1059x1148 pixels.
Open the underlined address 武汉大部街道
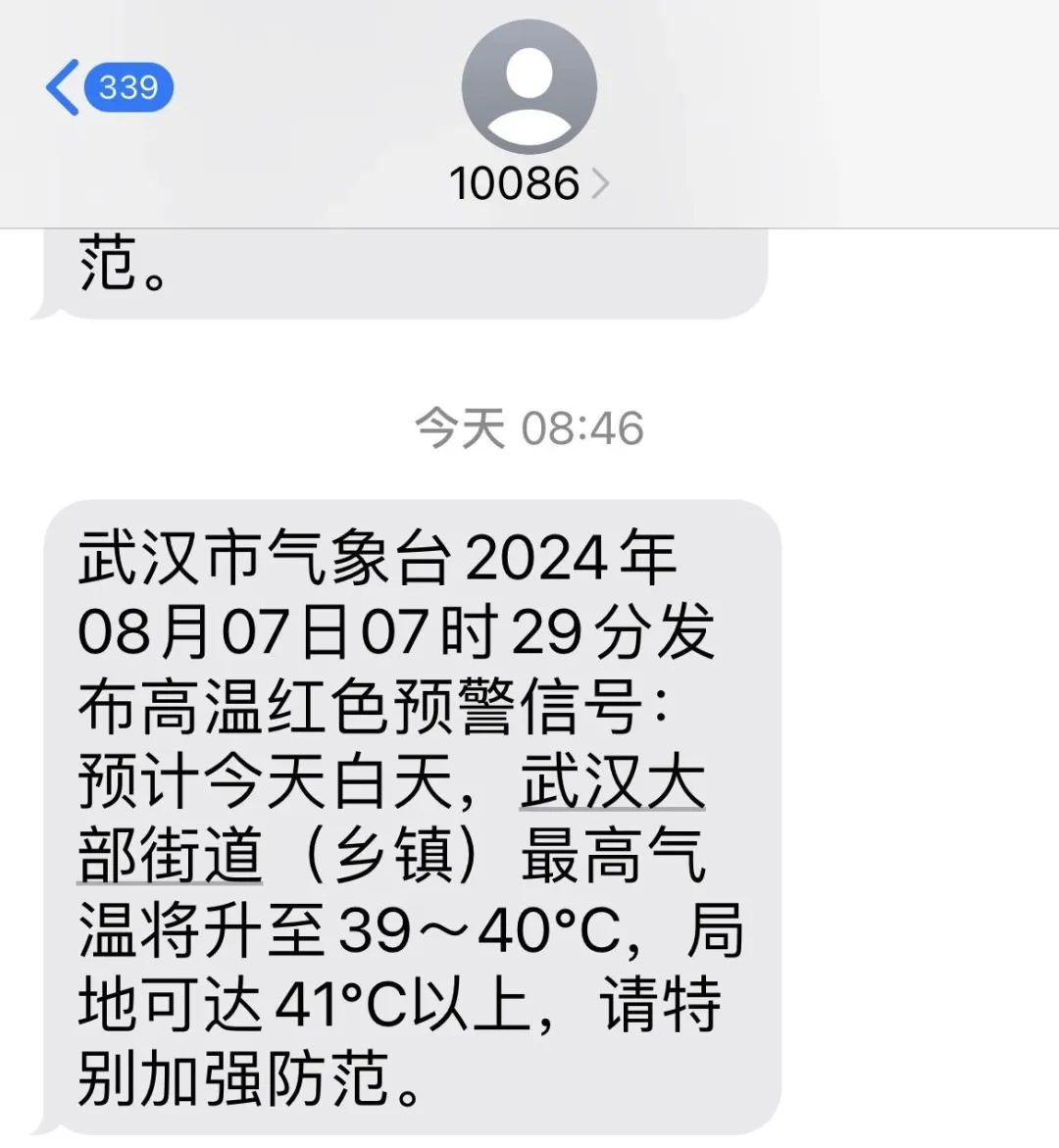pyautogui.click(x=612, y=783)
